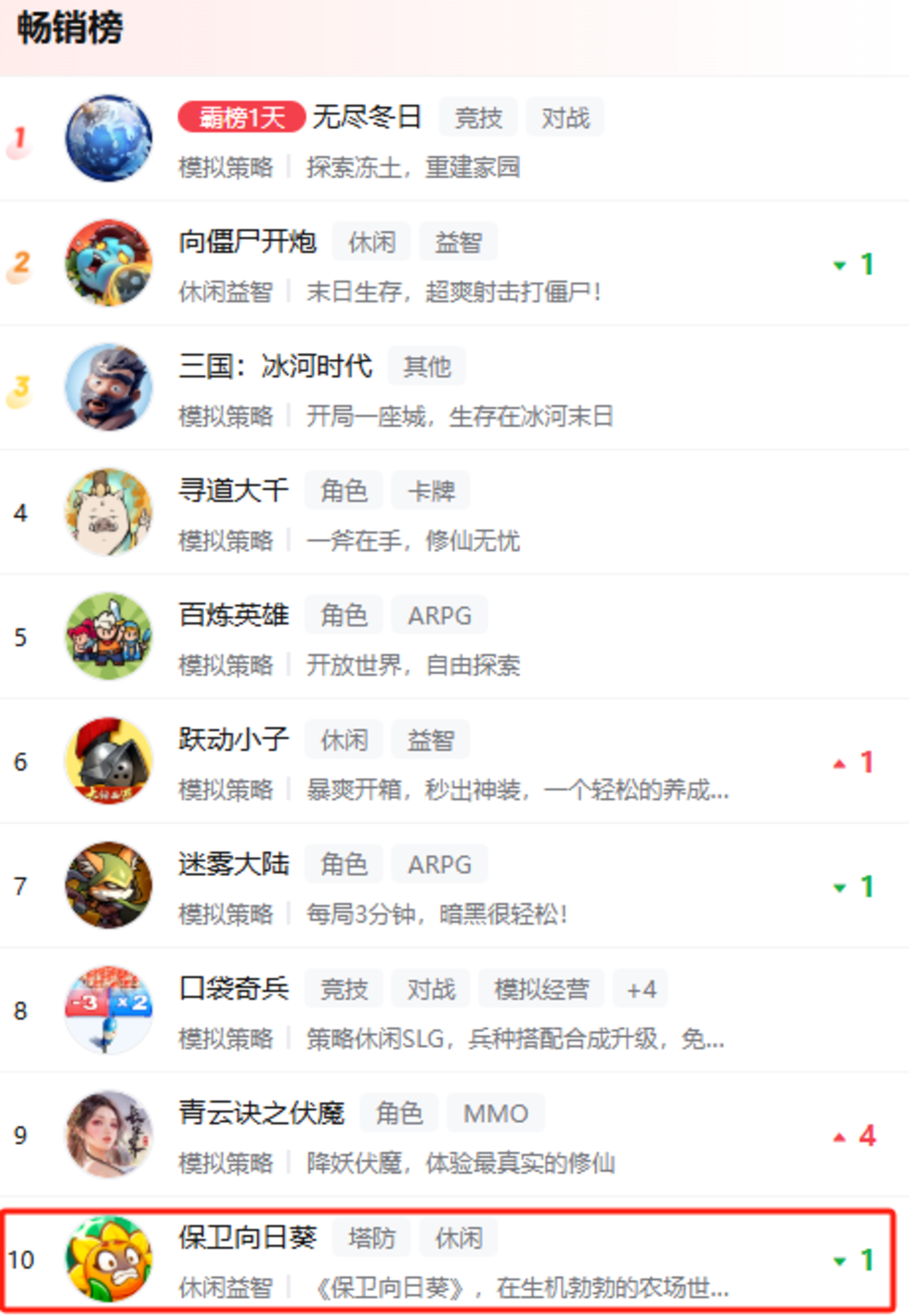Tap the 百炼英雄 entry
Viewport: 909px width, 1316px height.
234,616
